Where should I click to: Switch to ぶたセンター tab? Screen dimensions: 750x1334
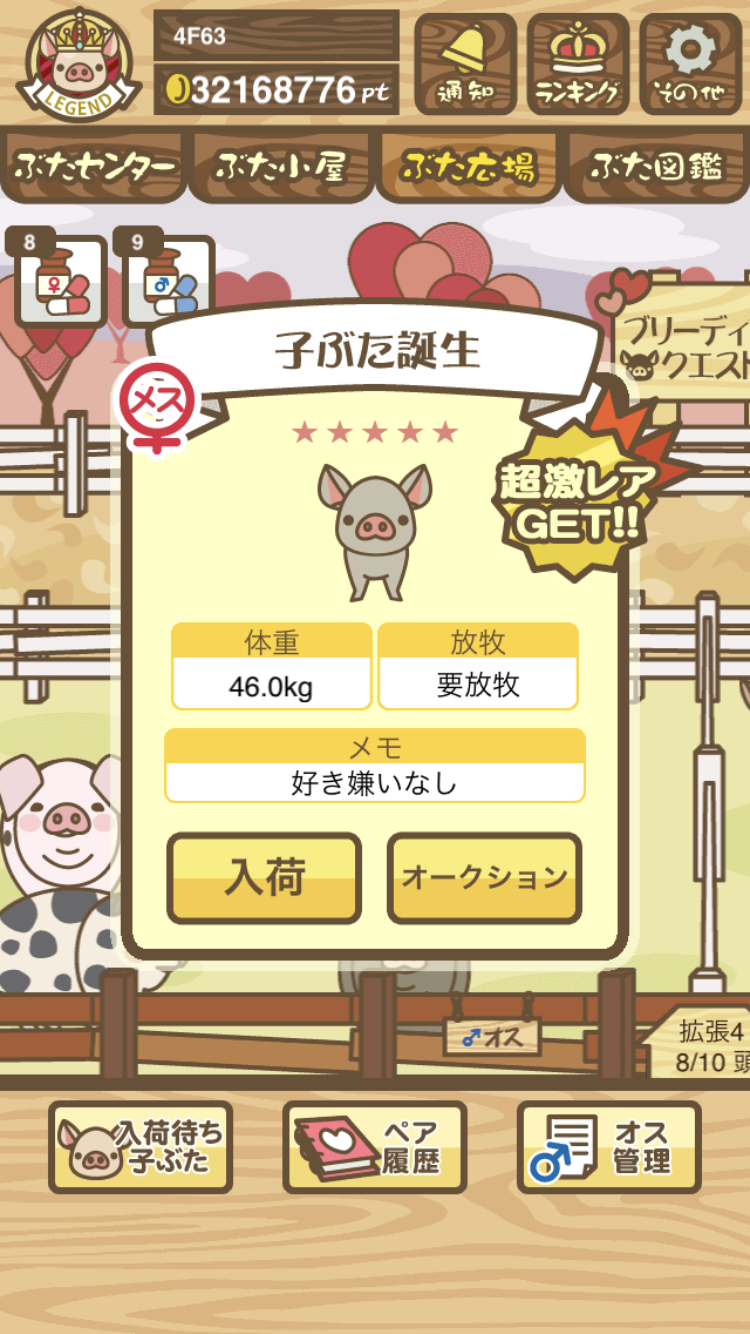[x=95, y=167]
